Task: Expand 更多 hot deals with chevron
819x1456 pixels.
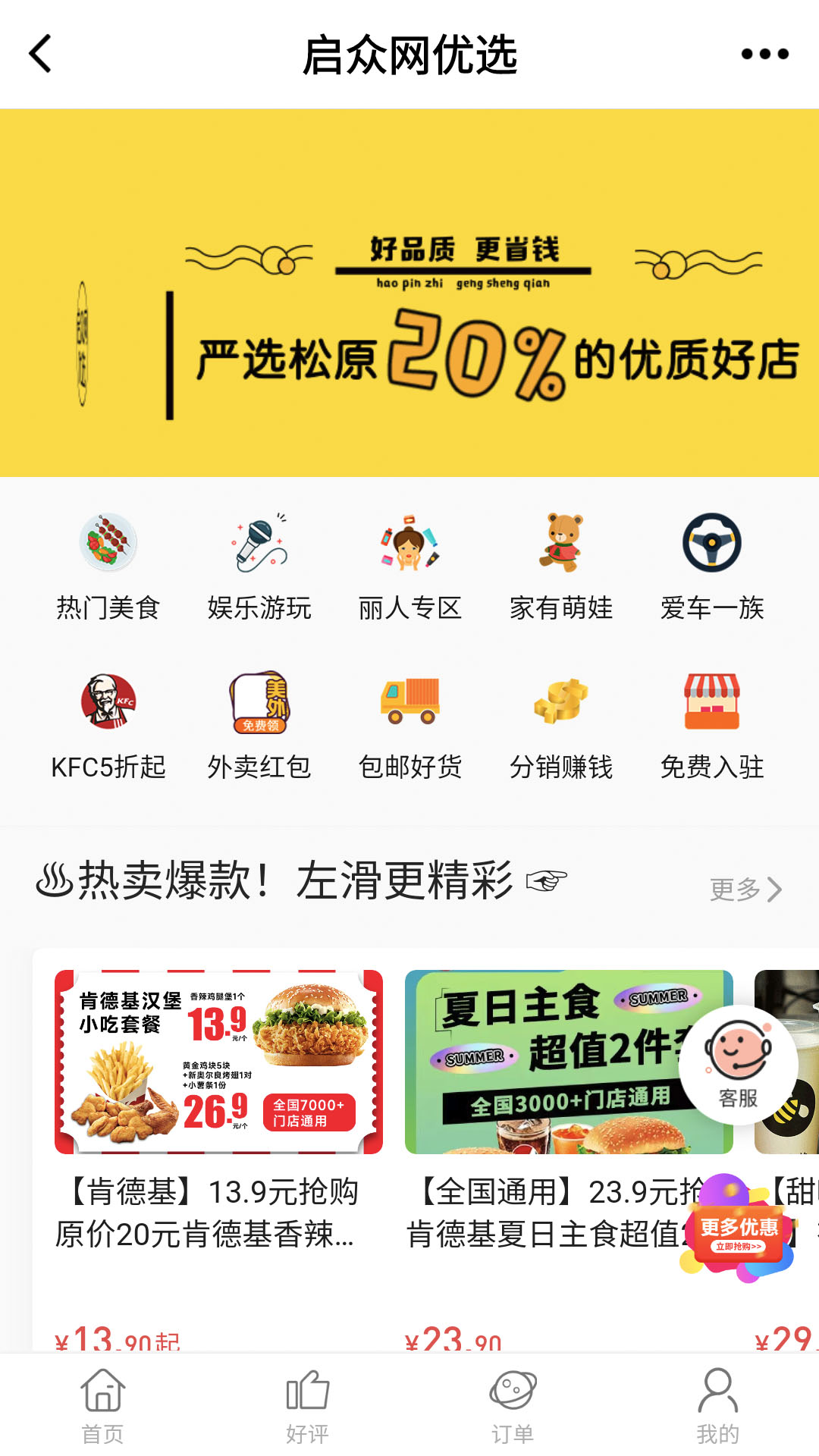Action: (745, 889)
